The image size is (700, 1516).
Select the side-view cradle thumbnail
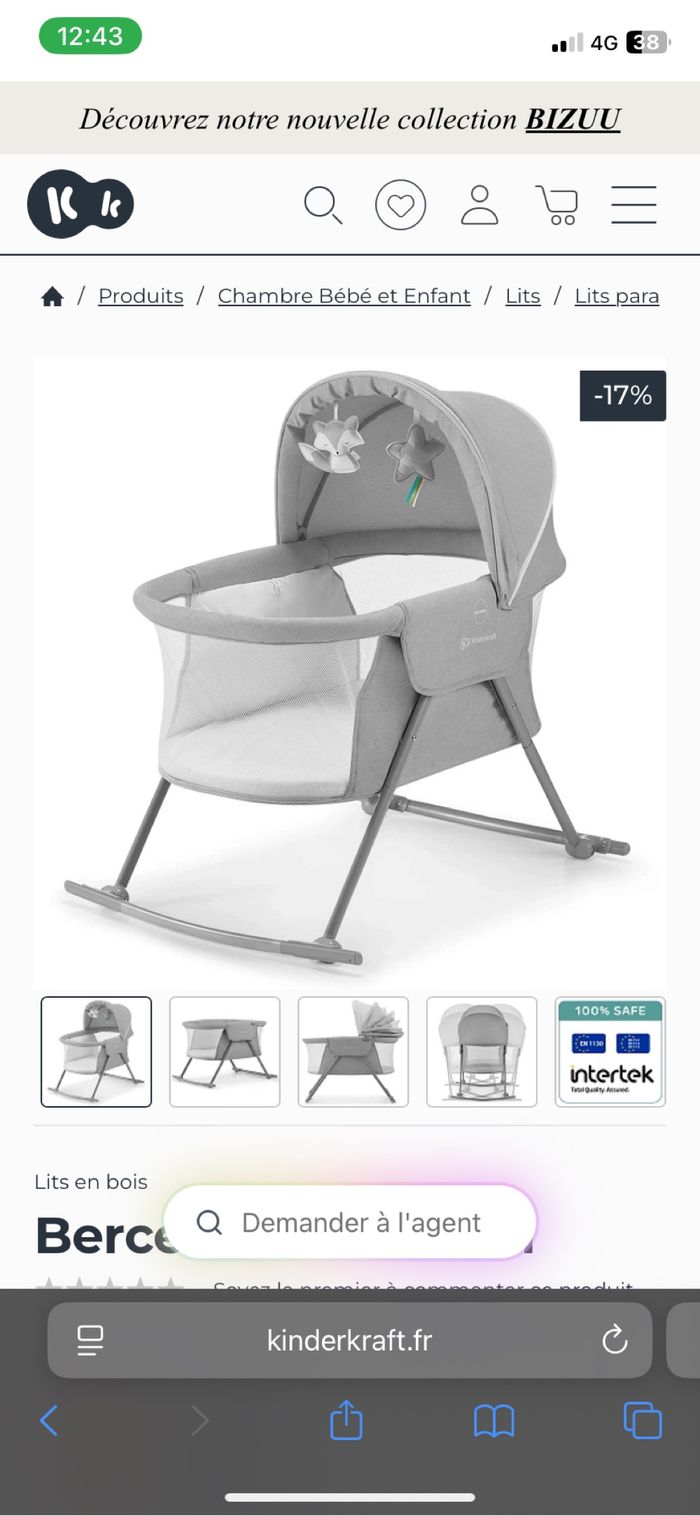click(x=353, y=1051)
